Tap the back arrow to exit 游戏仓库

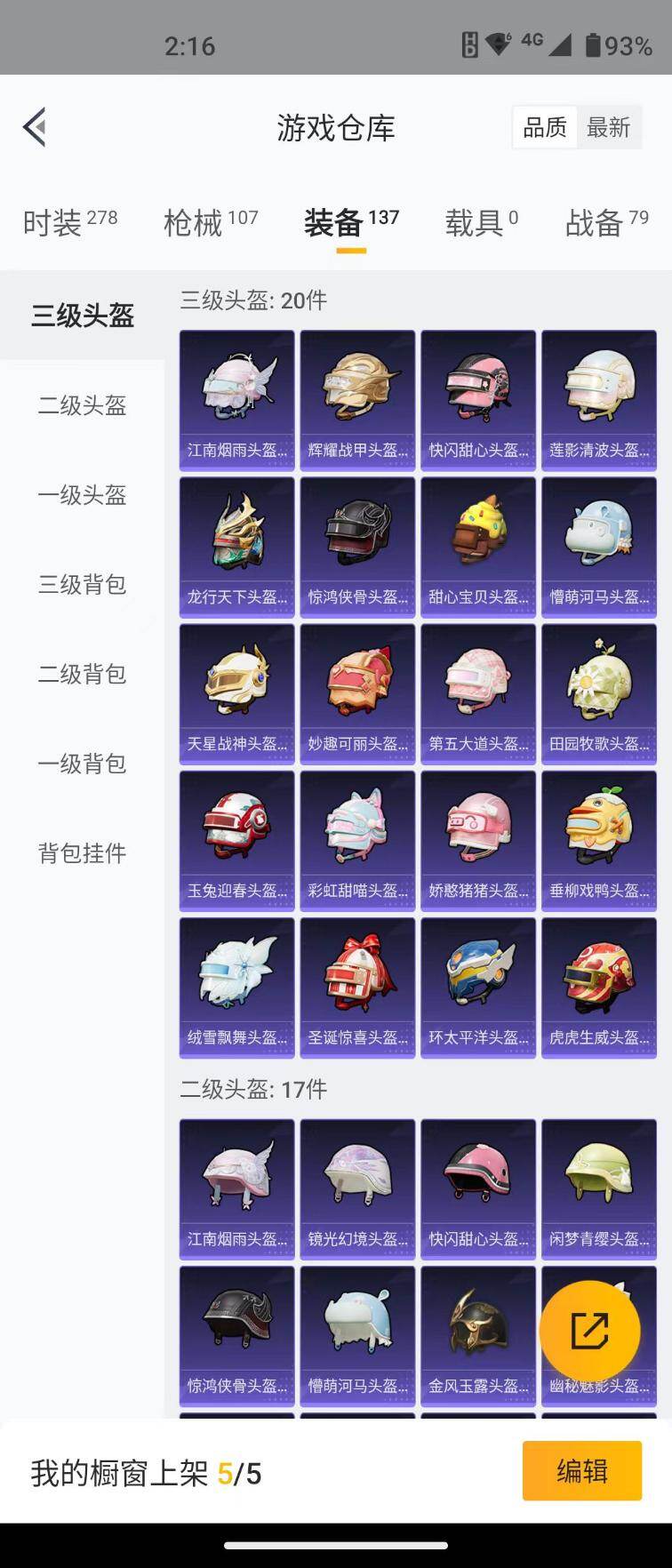(36, 126)
